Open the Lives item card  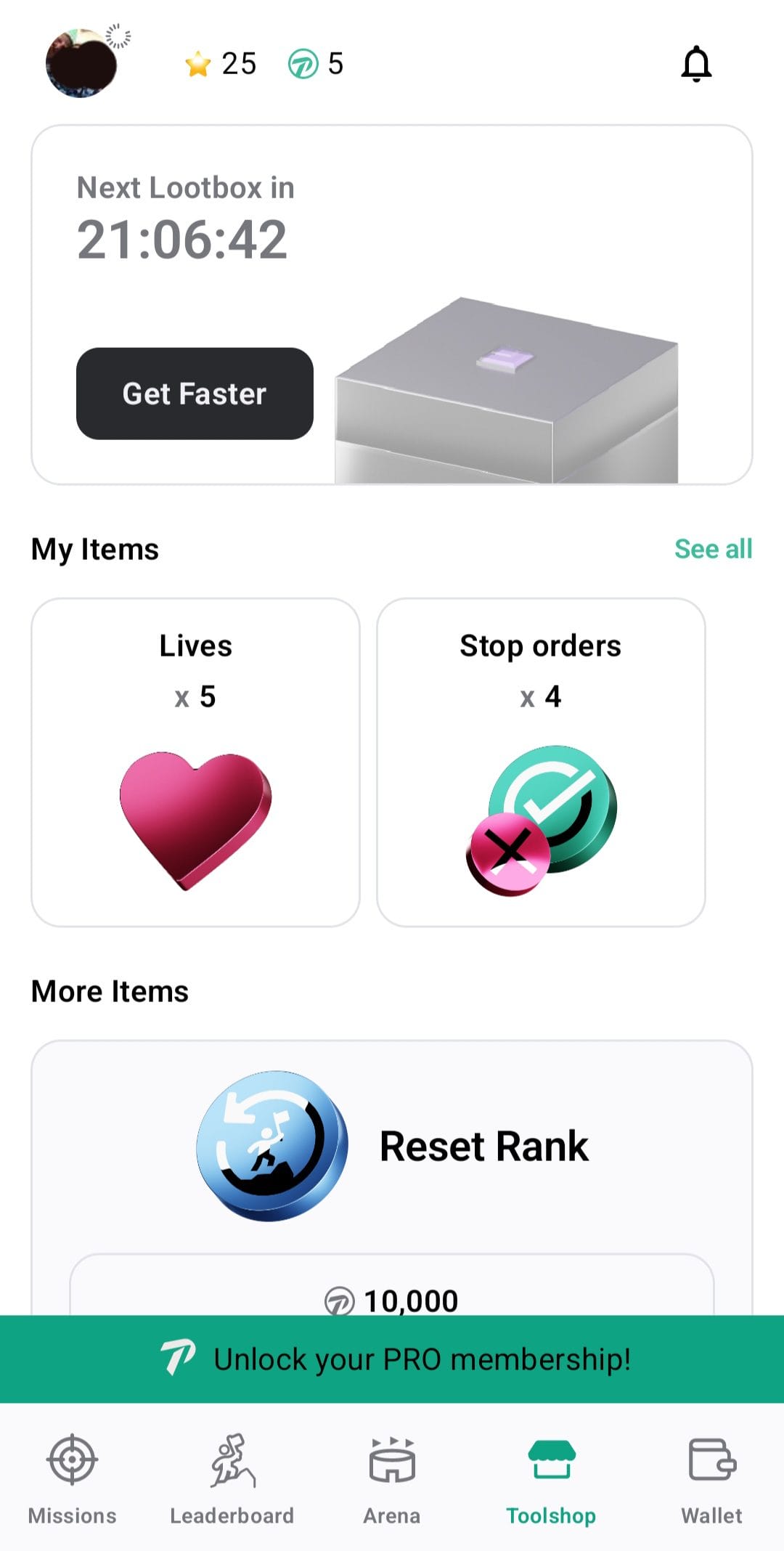pyautogui.click(x=195, y=762)
